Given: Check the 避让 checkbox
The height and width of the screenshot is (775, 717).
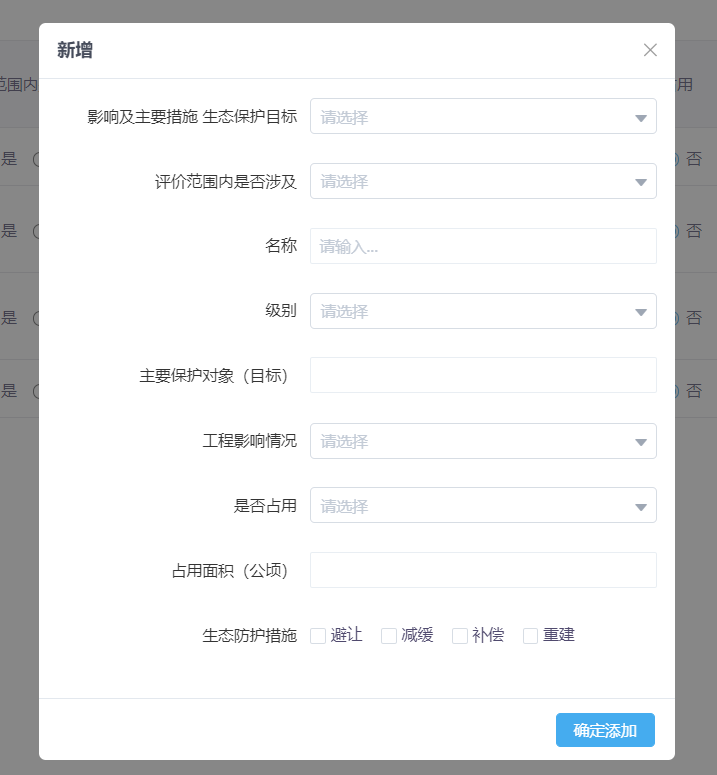Looking at the screenshot, I should (x=318, y=636).
